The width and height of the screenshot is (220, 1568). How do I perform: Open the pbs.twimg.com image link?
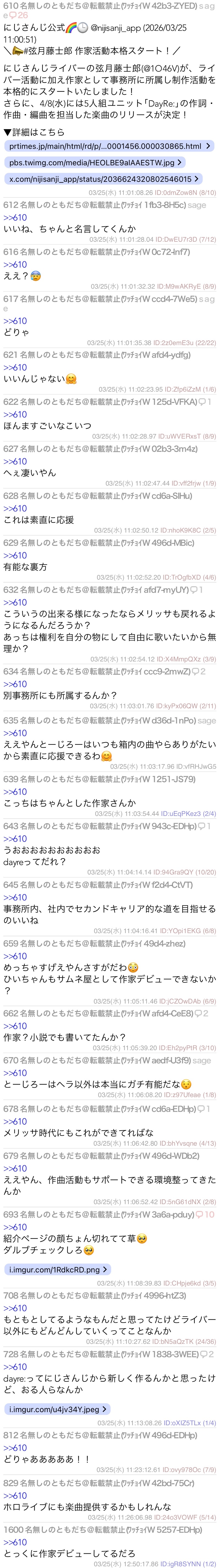95,163
